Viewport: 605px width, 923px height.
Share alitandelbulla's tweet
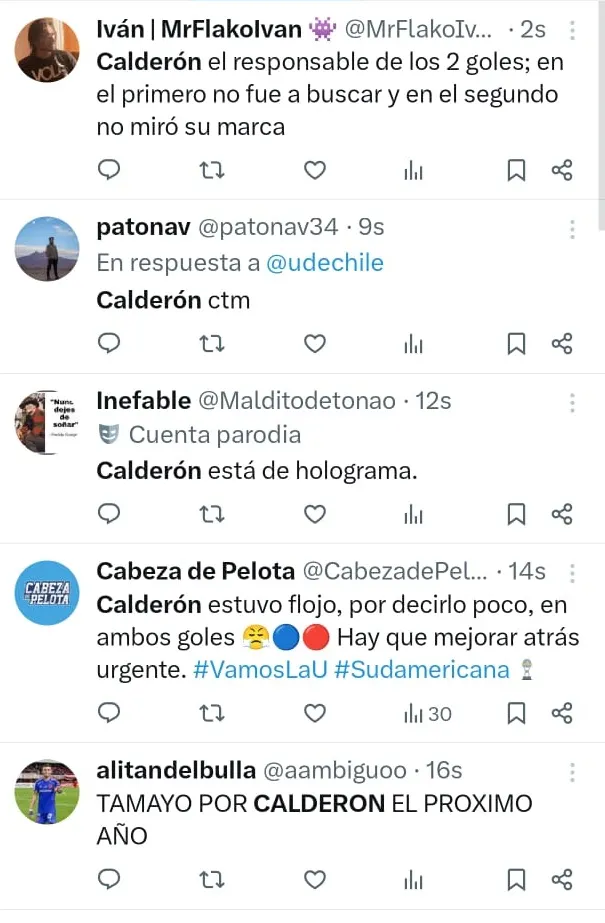click(562, 879)
